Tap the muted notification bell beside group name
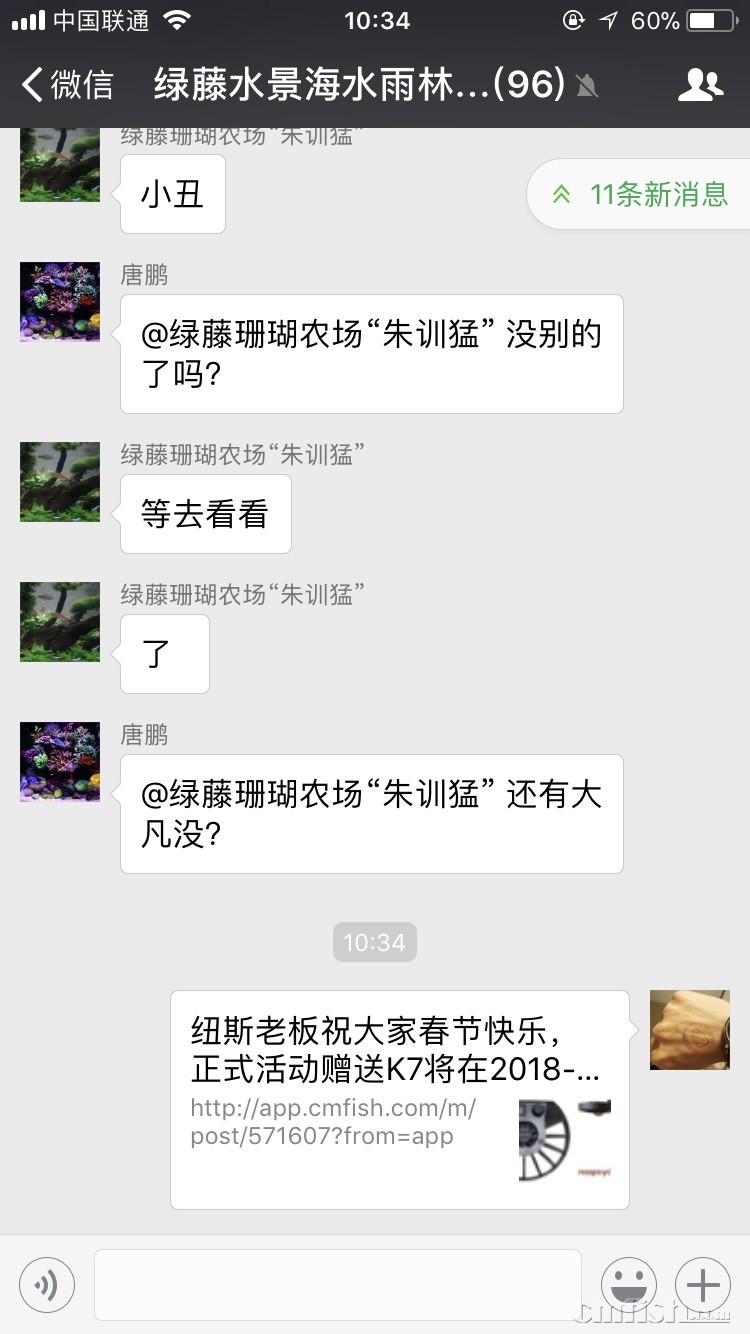The image size is (750, 1334). pos(586,86)
